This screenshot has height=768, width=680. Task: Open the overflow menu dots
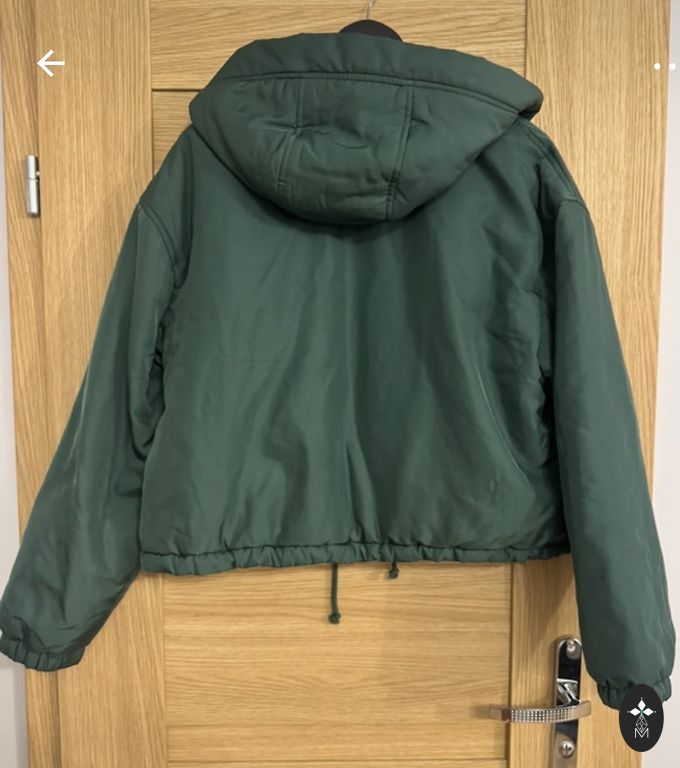[x=664, y=66]
